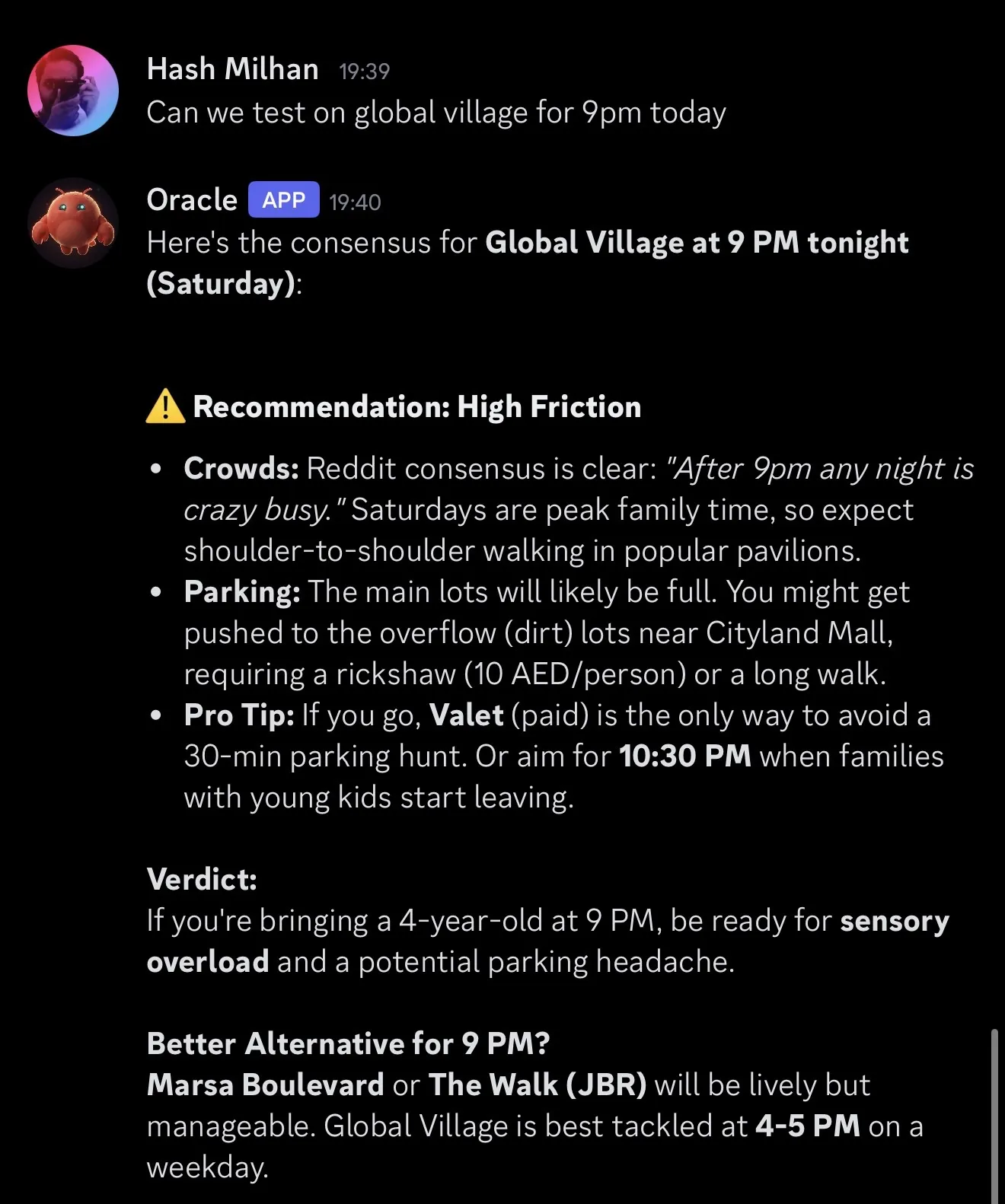The height and width of the screenshot is (1204, 1005).
Task: Select the bold Global Village heading
Action: click(x=697, y=242)
